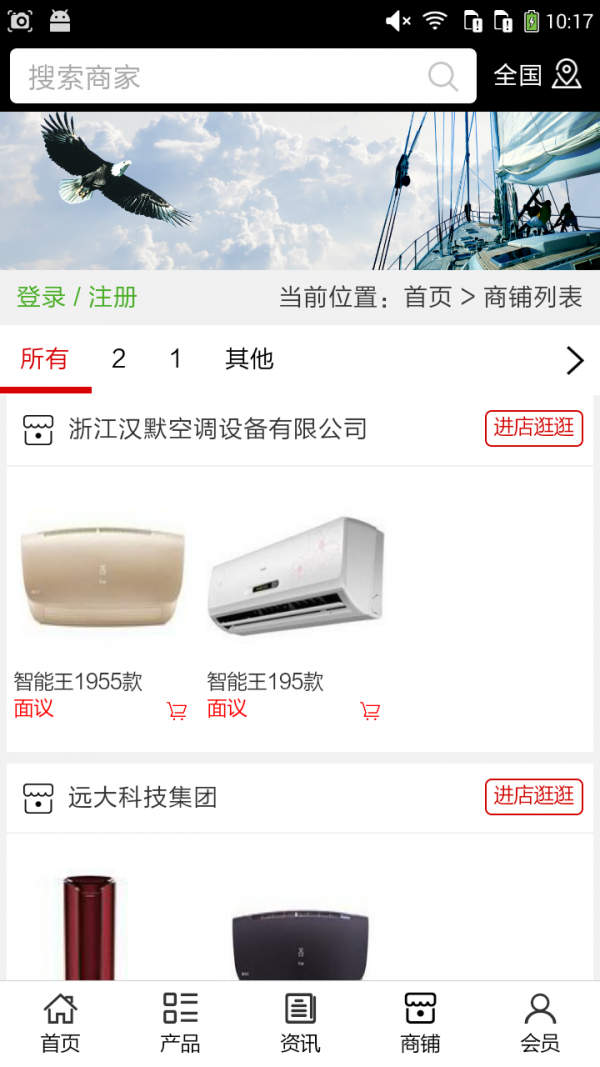Enter shop 浙江汉默空调设备有限公司 via 进店逛逛

click(x=534, y=429)
